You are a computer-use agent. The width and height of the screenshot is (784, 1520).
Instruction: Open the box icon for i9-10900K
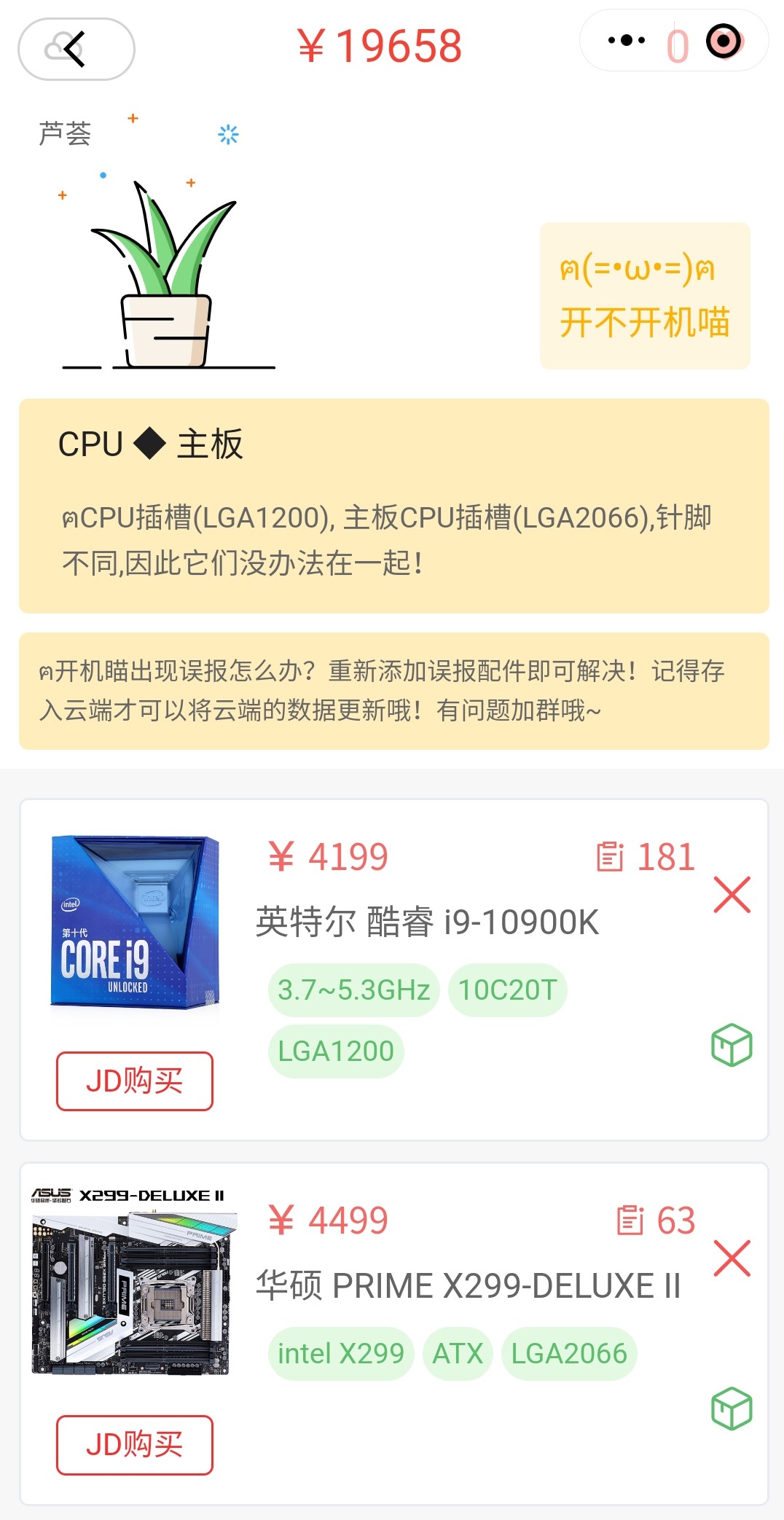click(732, 1045)
